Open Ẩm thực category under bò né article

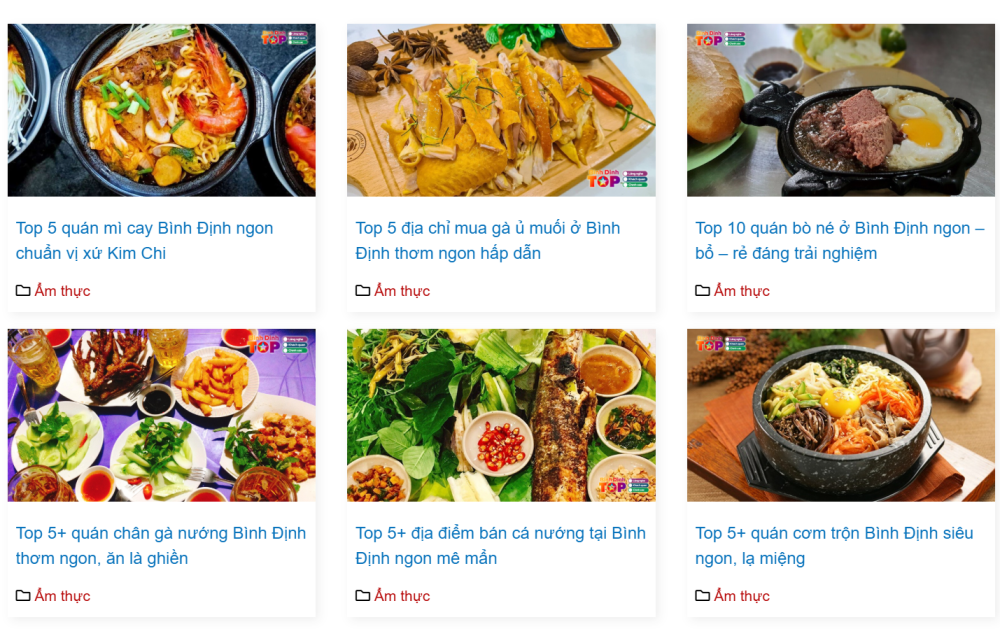742,291
